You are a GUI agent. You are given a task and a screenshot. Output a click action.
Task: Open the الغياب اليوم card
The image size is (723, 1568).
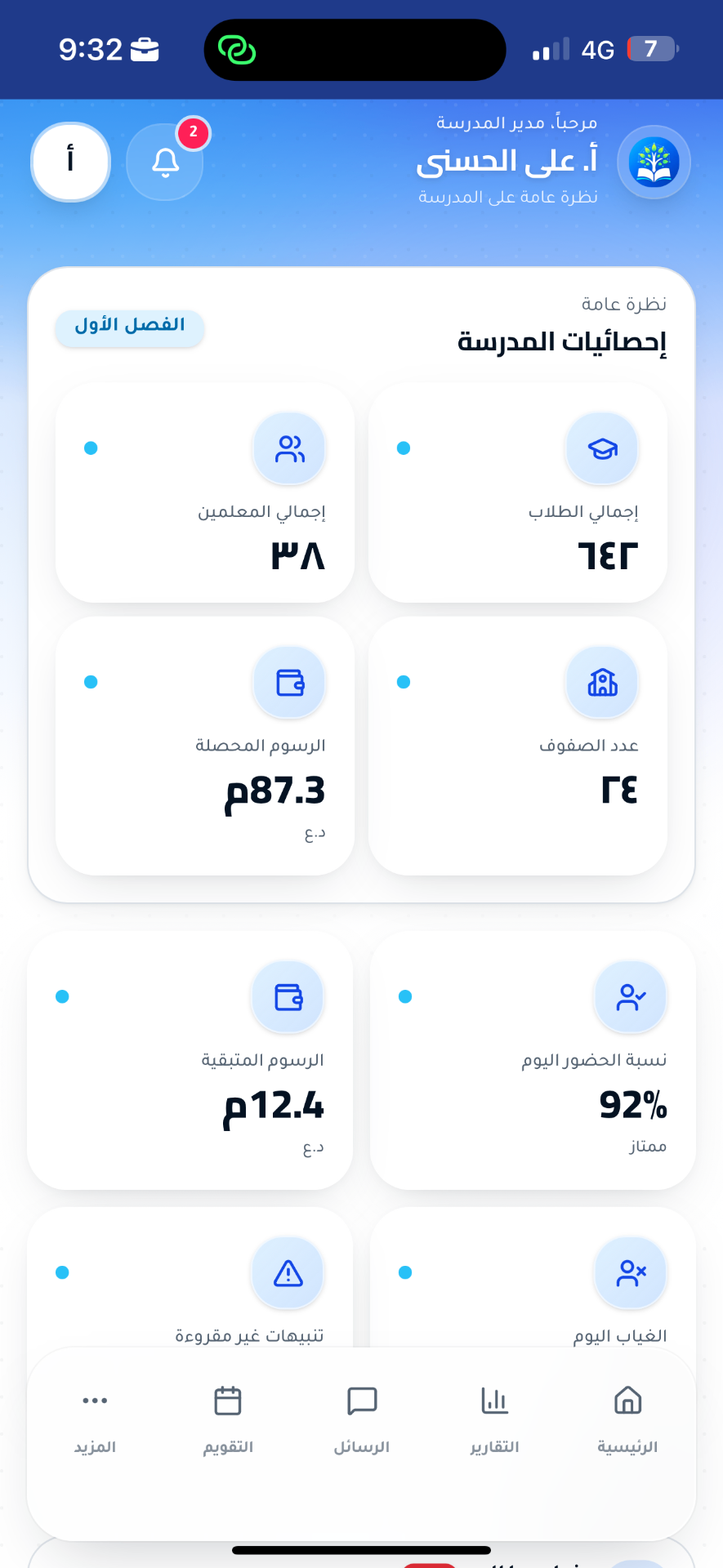(533, 1277)
